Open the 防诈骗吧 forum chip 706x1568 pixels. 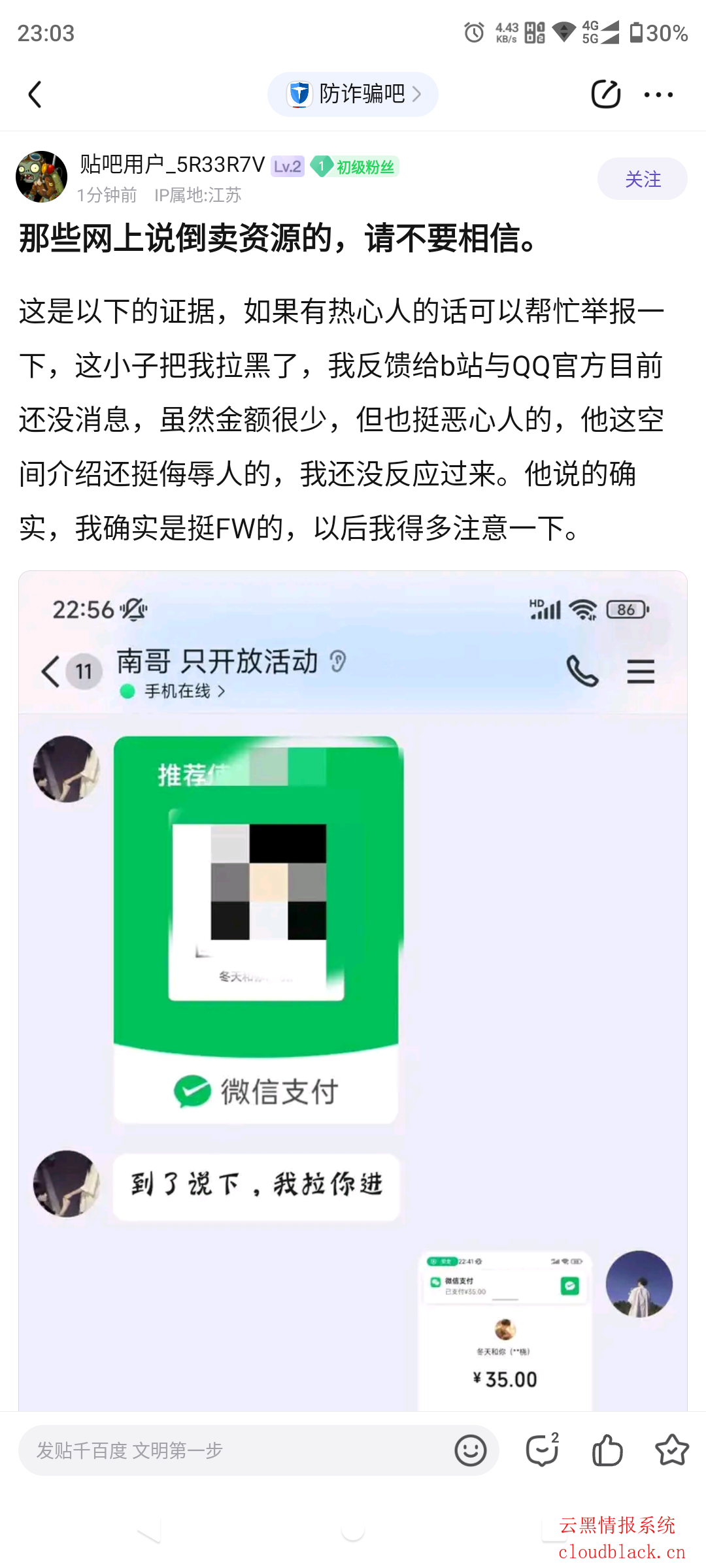[353, 94]
